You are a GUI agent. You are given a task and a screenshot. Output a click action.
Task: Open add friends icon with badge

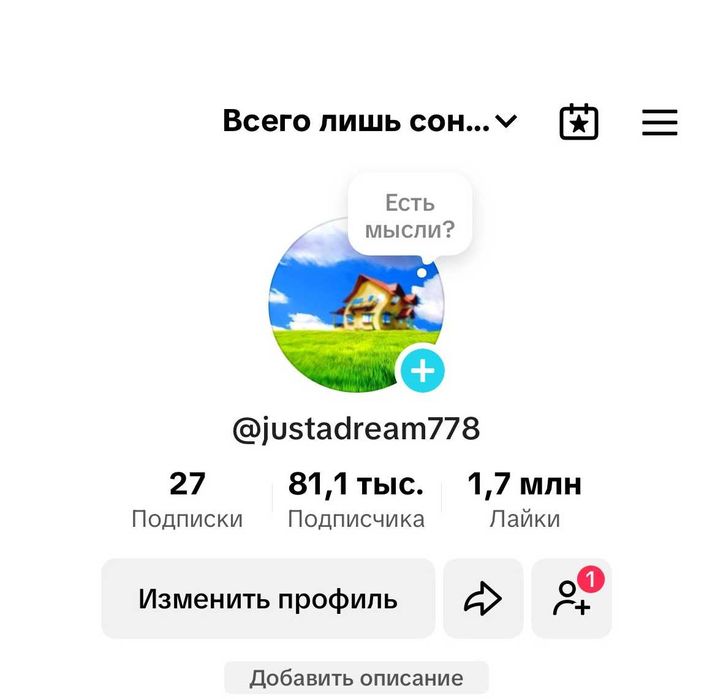point(571,598)
